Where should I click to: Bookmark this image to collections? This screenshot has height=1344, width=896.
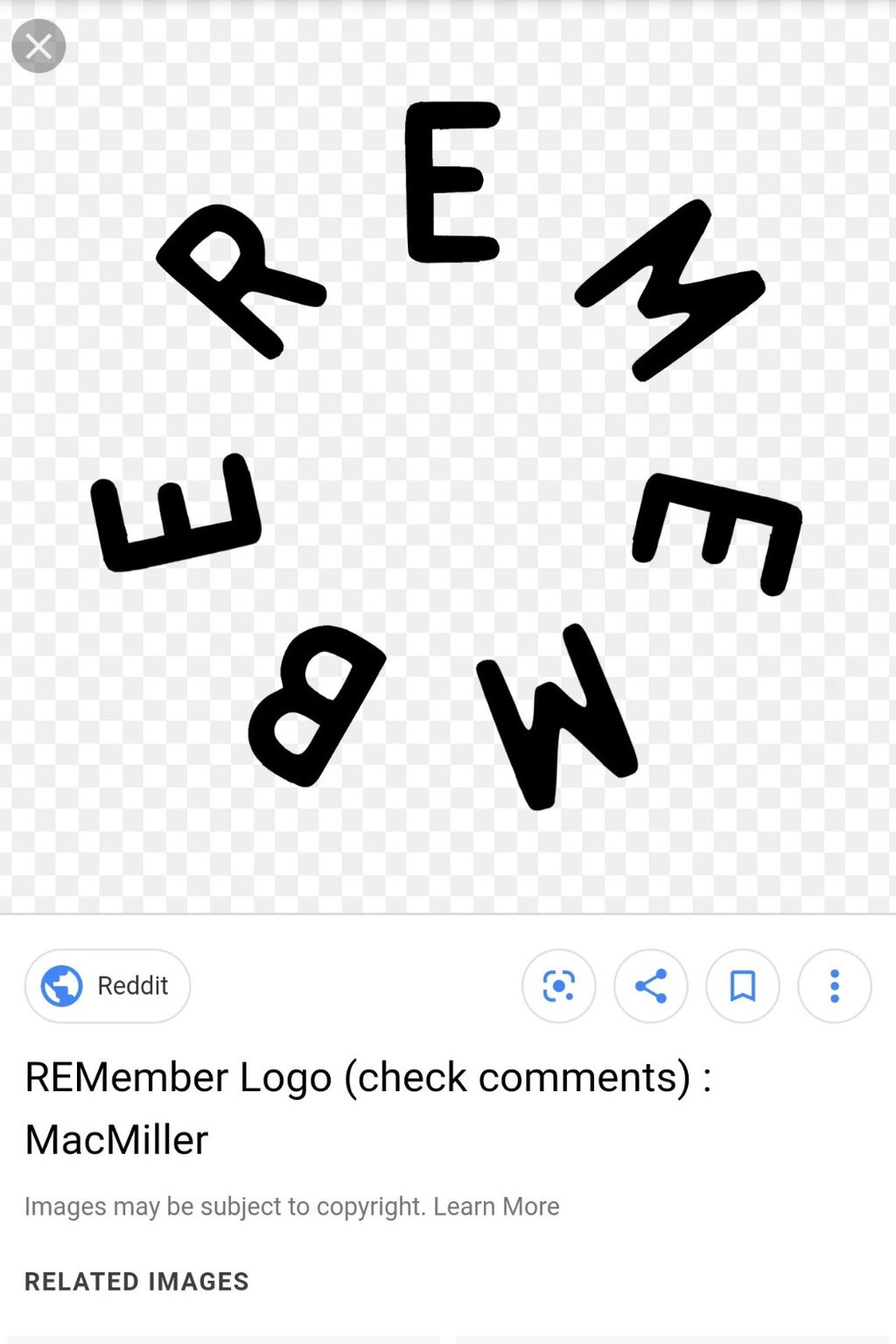(x=743, y=986)
